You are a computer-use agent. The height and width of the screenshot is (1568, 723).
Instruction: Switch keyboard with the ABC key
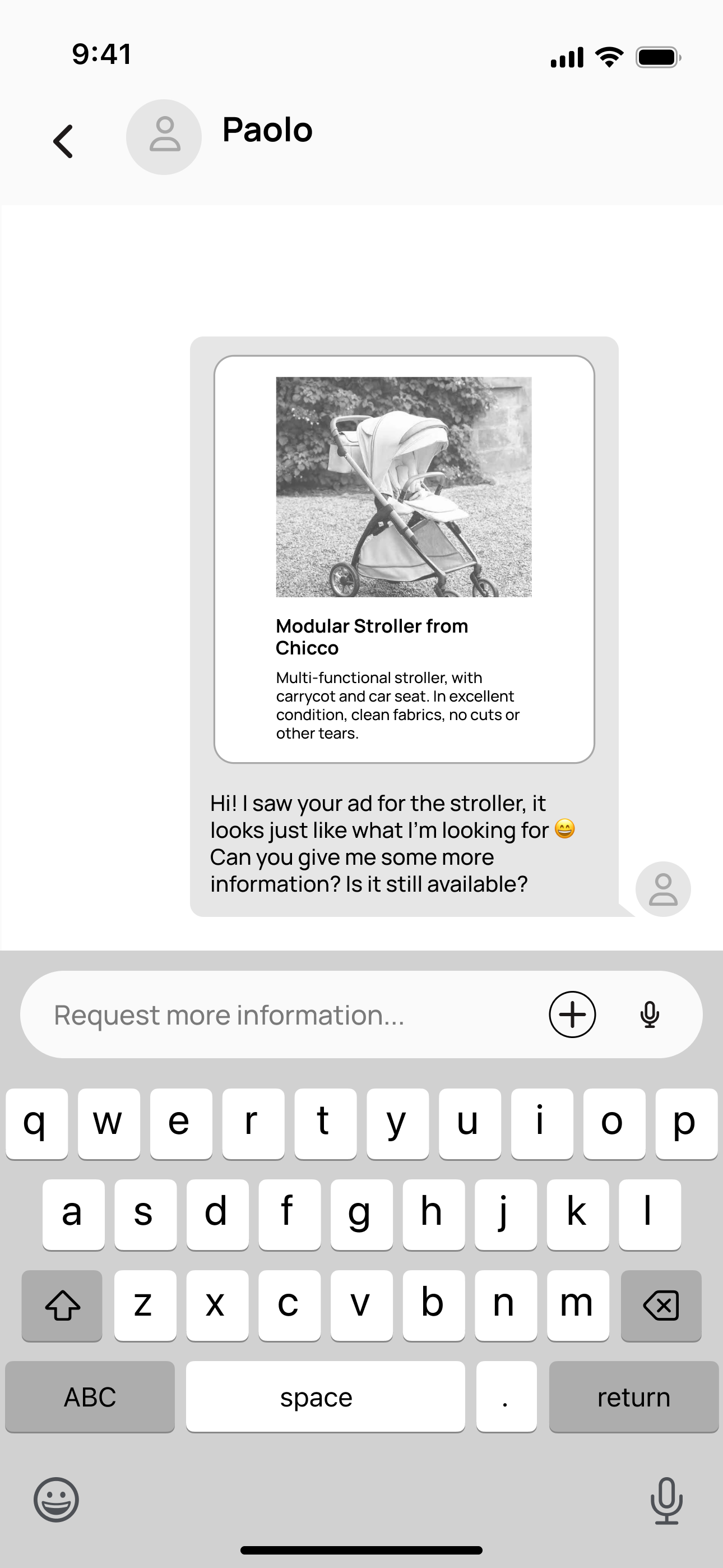[90, 1397]
